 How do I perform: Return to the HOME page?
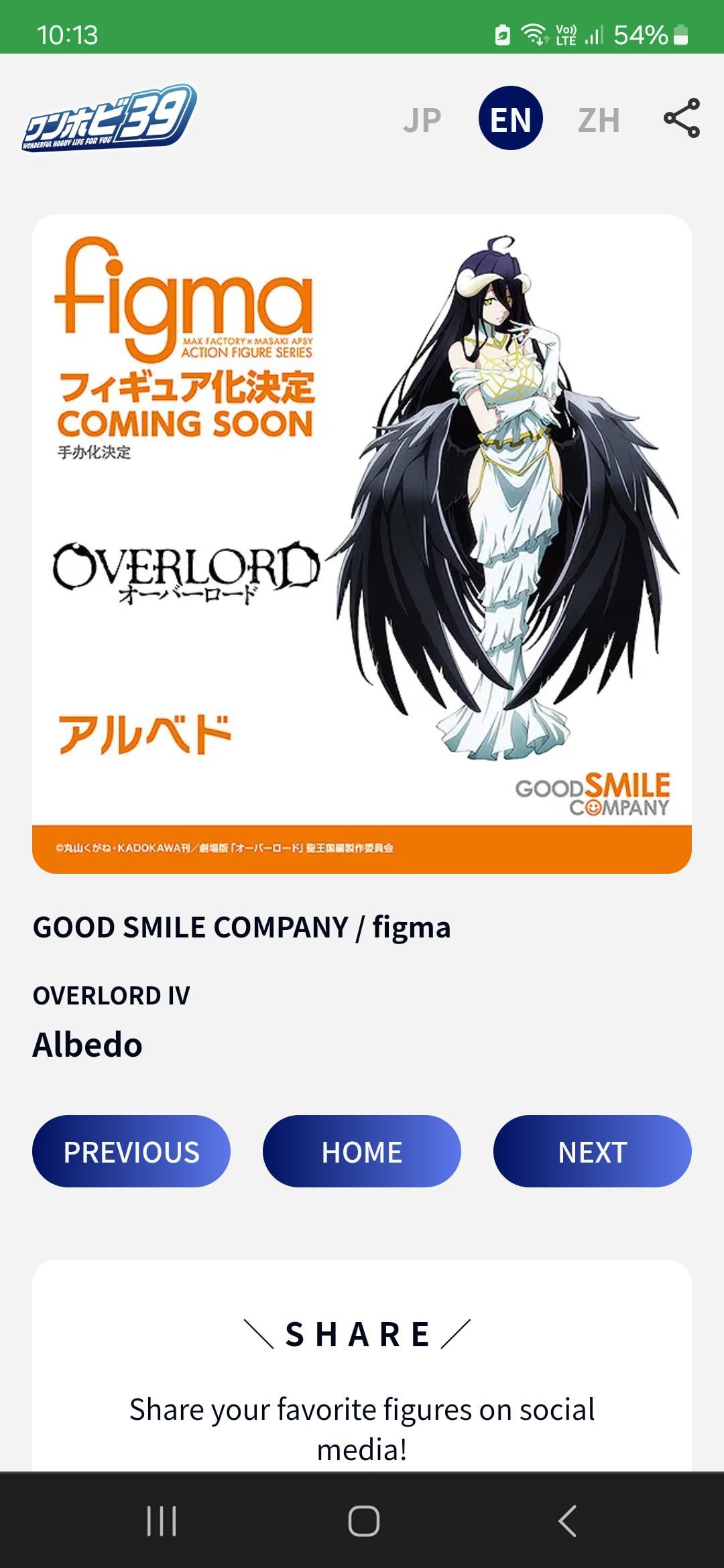(x=362, y=1151)
